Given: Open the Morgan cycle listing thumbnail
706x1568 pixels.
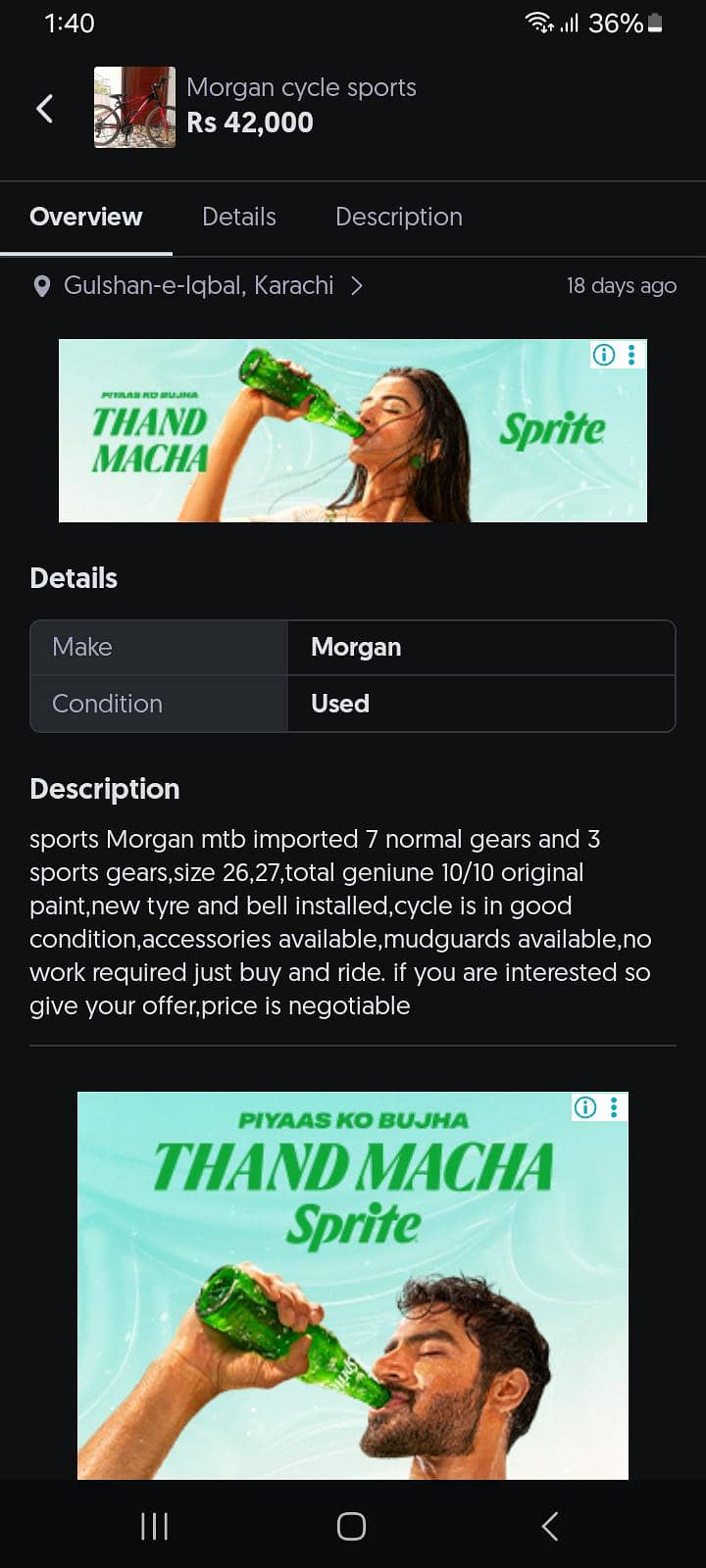Looking at the screenshot, I should coord(134,108).
